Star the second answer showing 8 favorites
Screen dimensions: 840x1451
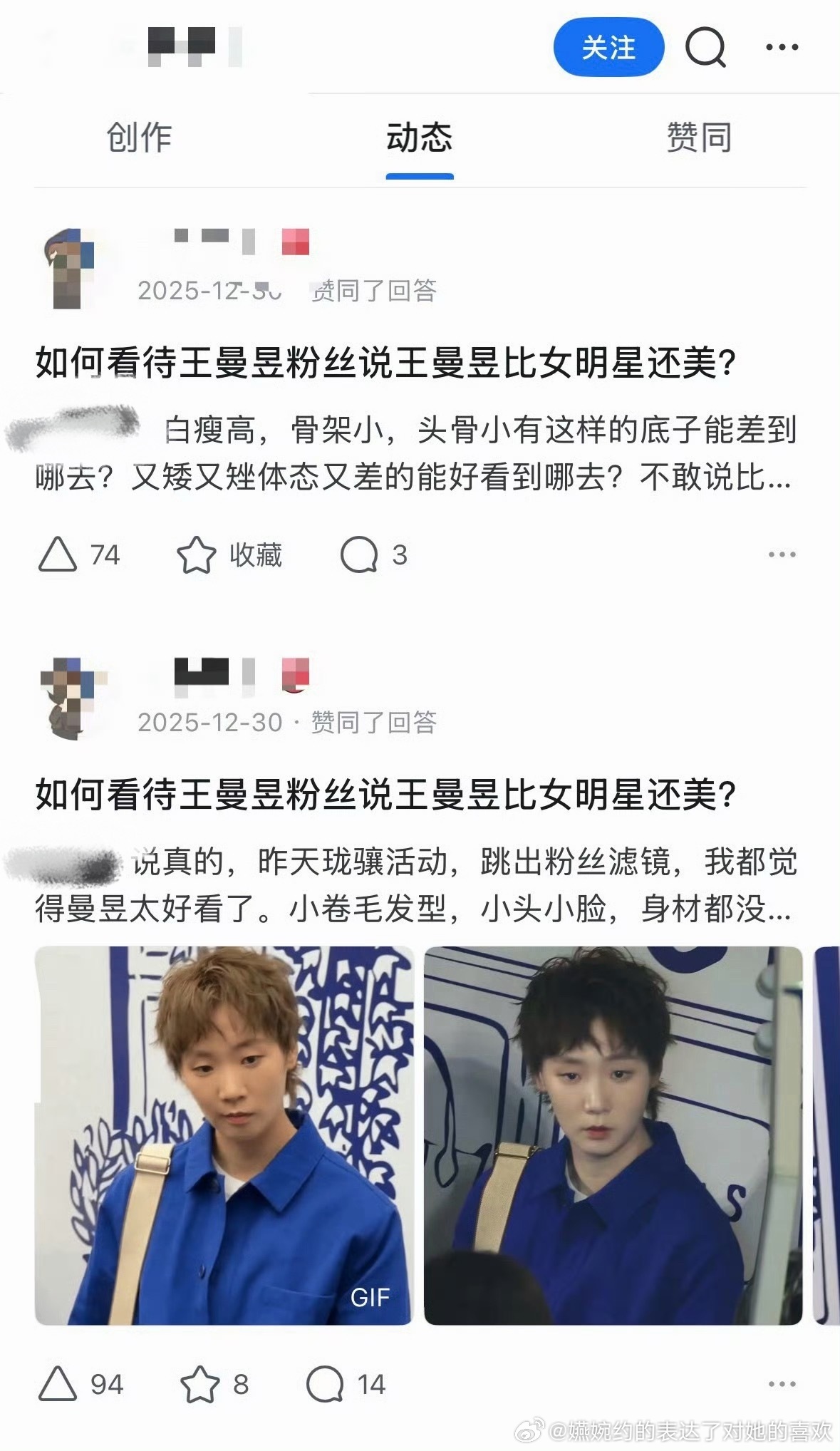pos(207,1386)
